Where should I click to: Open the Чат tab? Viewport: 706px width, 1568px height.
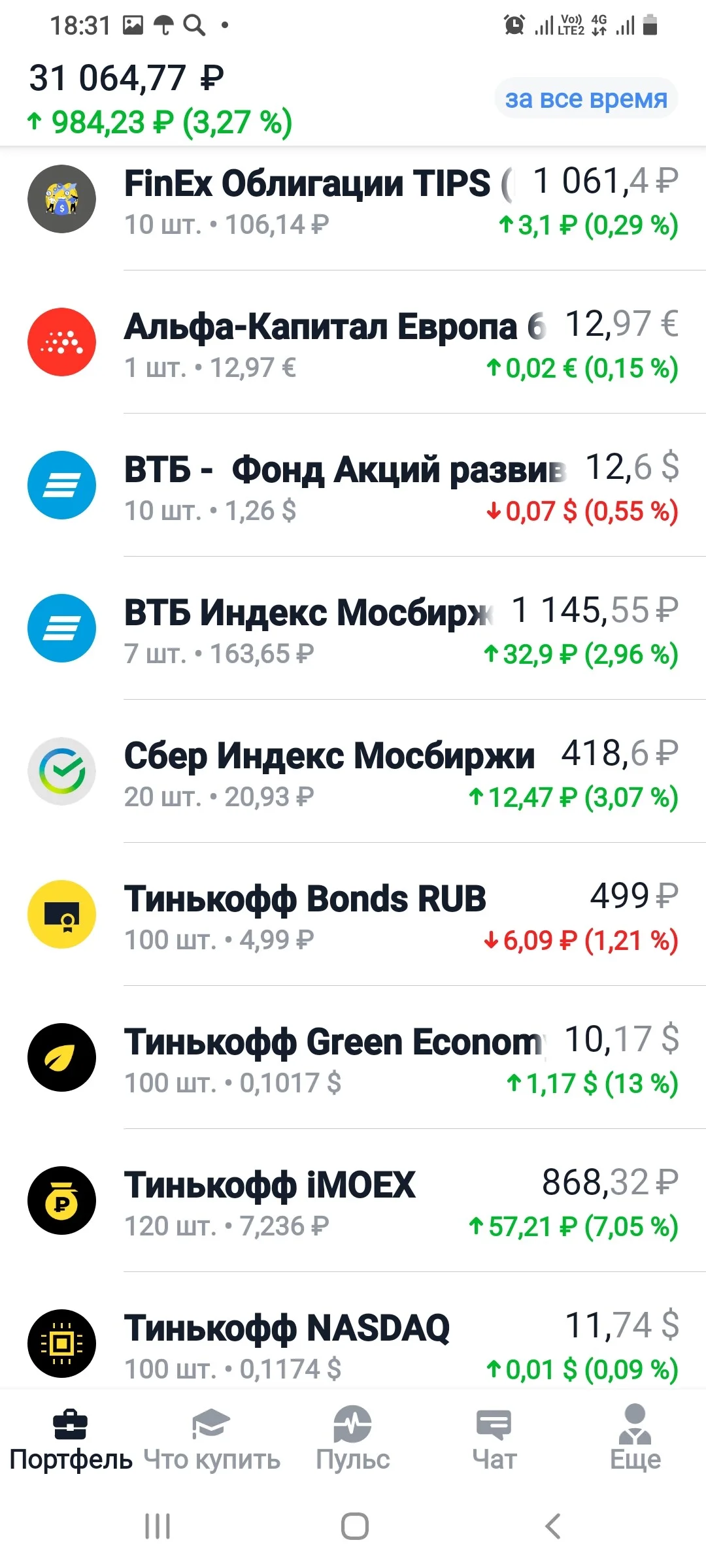(x=494, y=1441)
